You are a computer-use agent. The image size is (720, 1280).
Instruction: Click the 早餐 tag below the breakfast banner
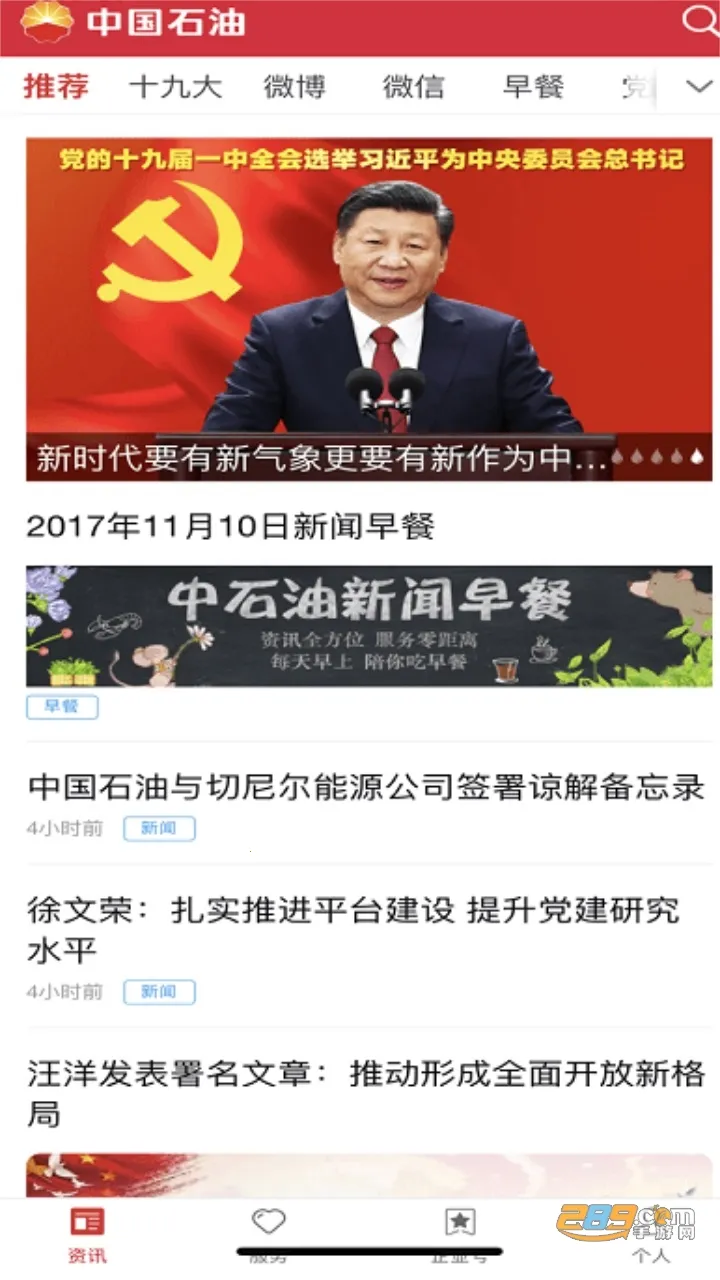pyautogui.click(x=62, y=707)
